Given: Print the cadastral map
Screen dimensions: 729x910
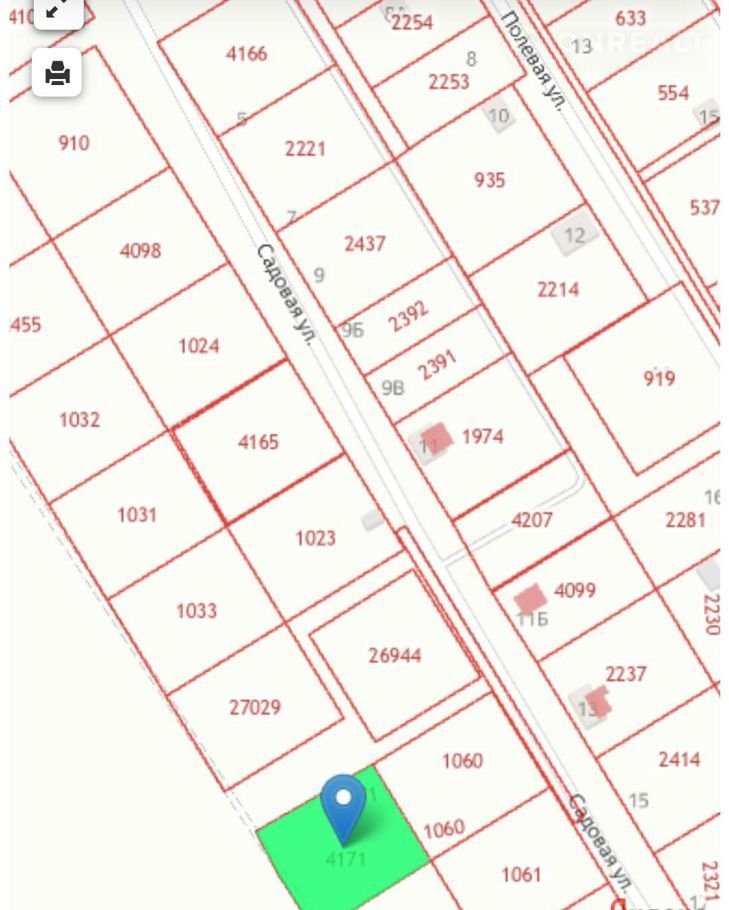Looking at the screenshot, I should (57, 72).
